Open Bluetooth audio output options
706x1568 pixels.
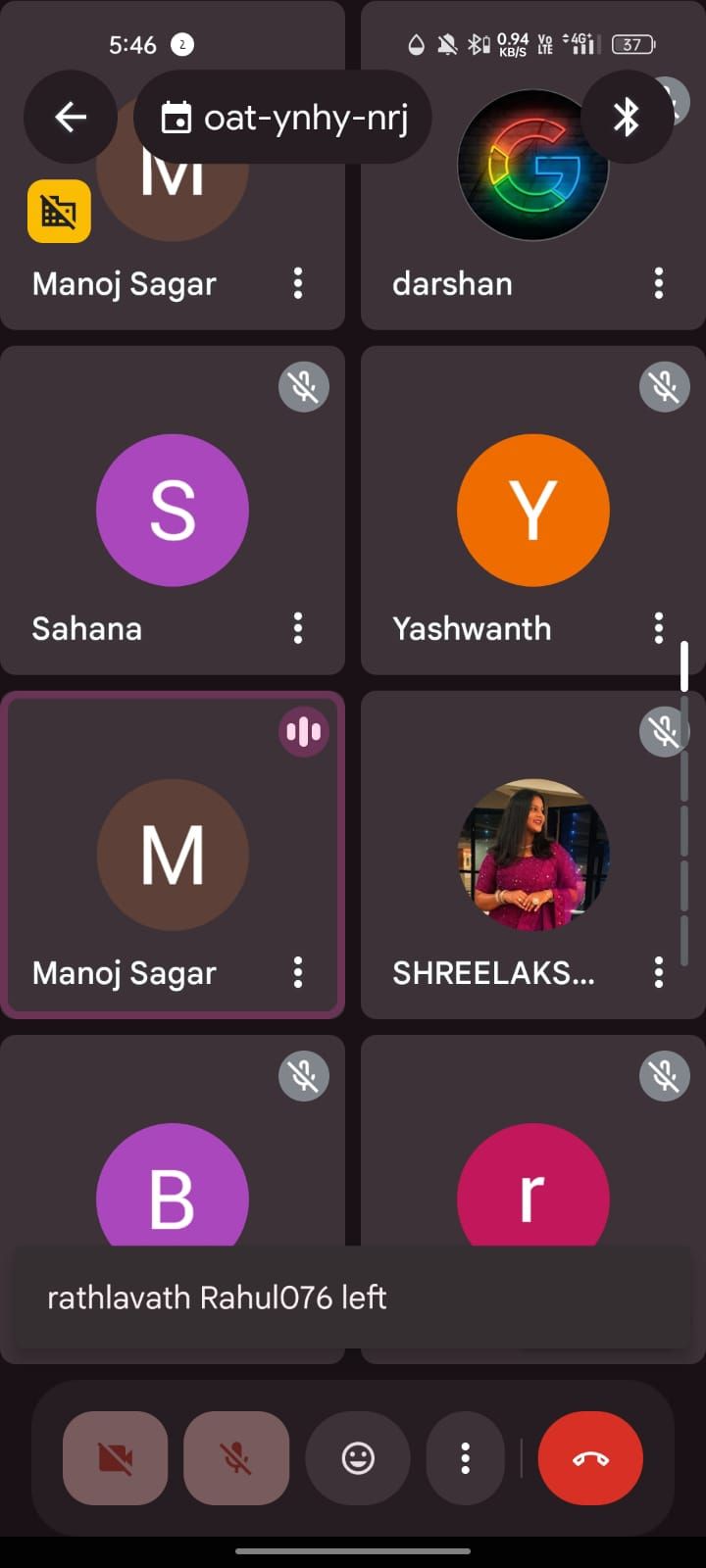[x=627, y=118]
